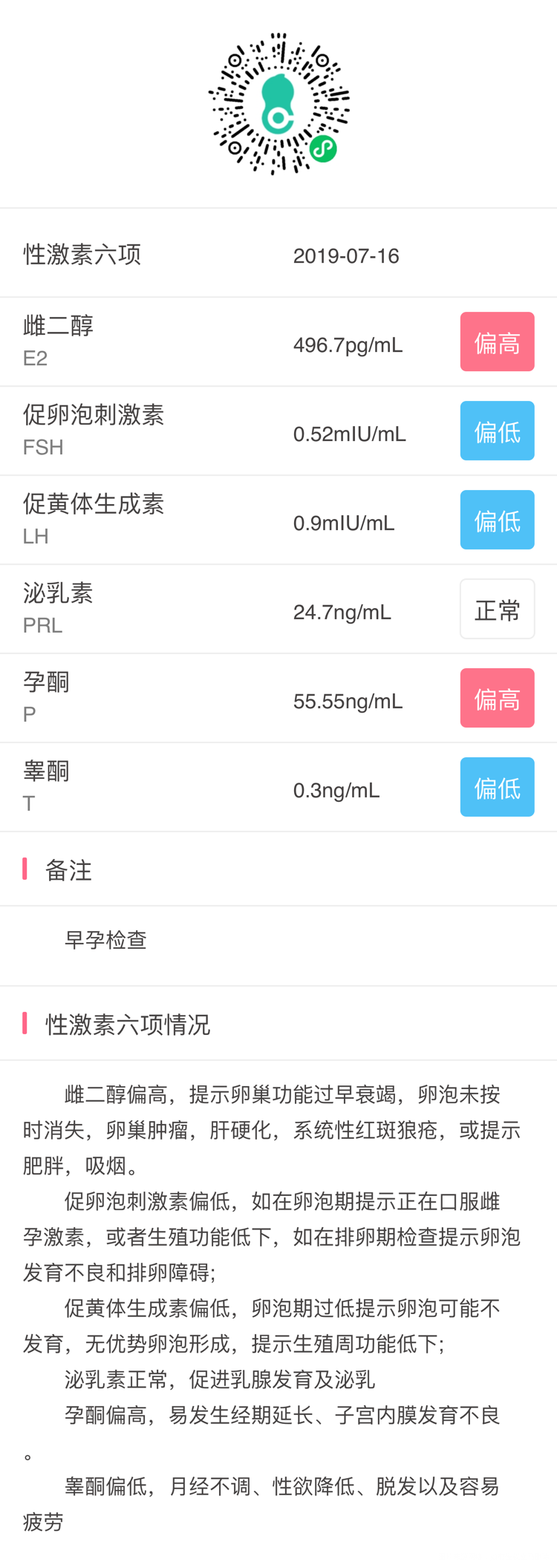Click the 正常 button for 泌乳素

(497, 609)
